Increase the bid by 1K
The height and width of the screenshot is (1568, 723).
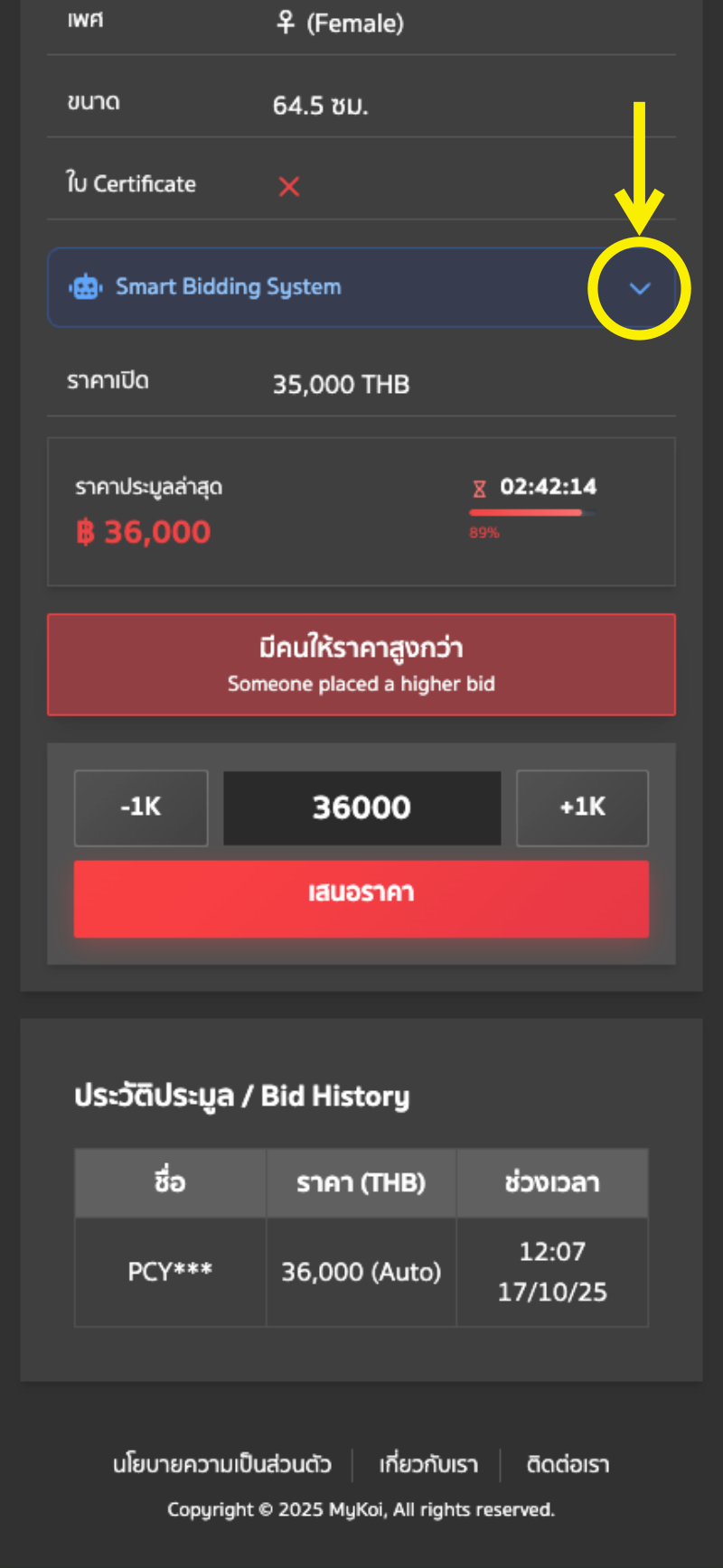point(582,807)
